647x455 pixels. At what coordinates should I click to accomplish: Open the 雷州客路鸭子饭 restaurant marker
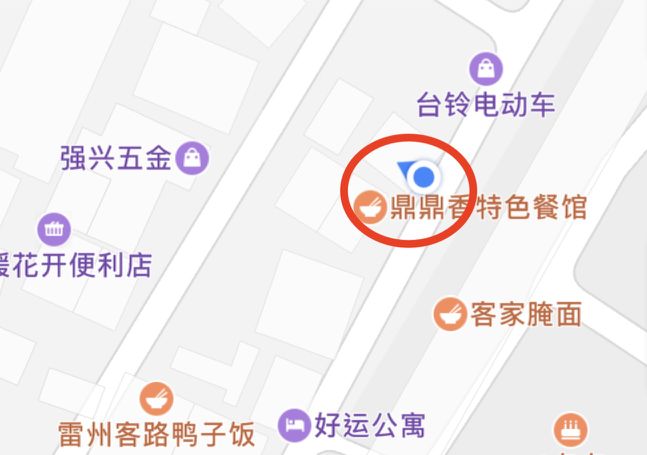[155, 398]
